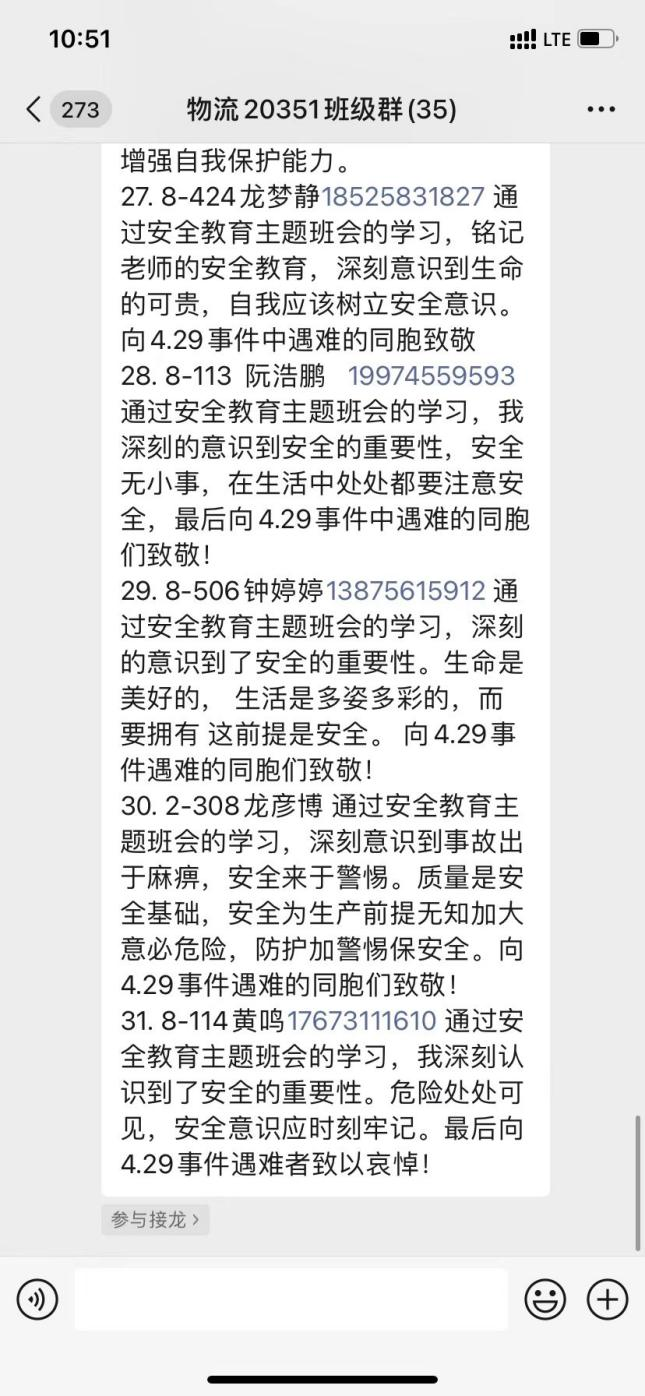Tap phone number 18525831827
645x1396 pixels.
(x=403, y=197)
